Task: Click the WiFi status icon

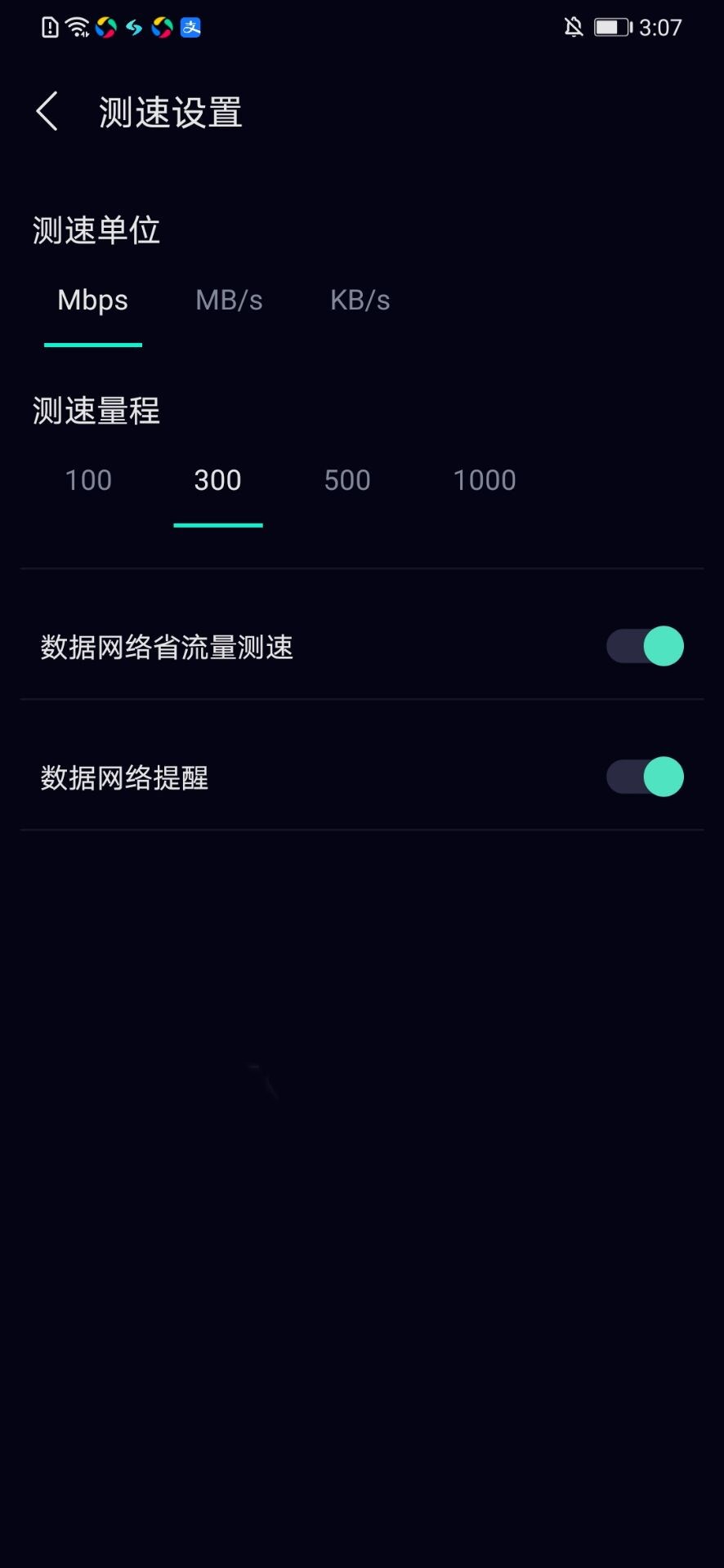Action: (x=77, y=27)
